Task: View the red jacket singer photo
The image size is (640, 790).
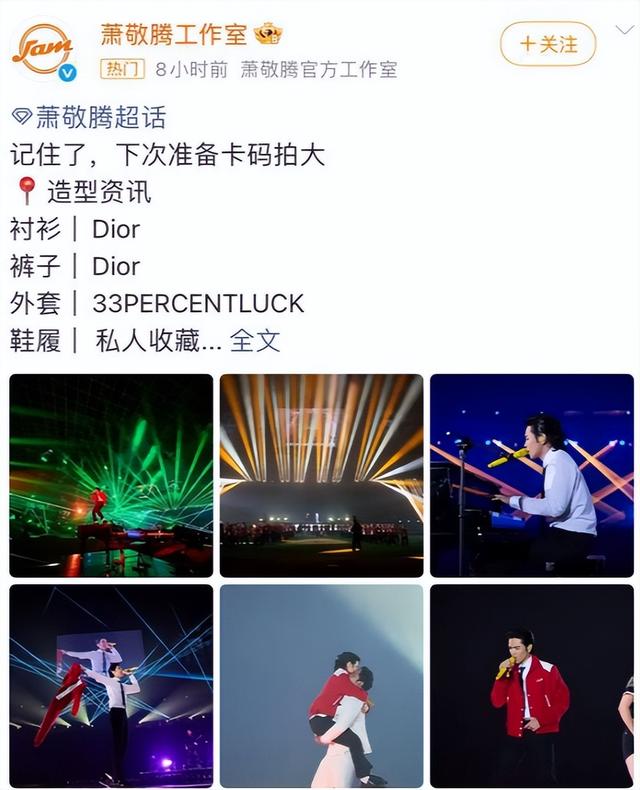Action: click(531, 685)
